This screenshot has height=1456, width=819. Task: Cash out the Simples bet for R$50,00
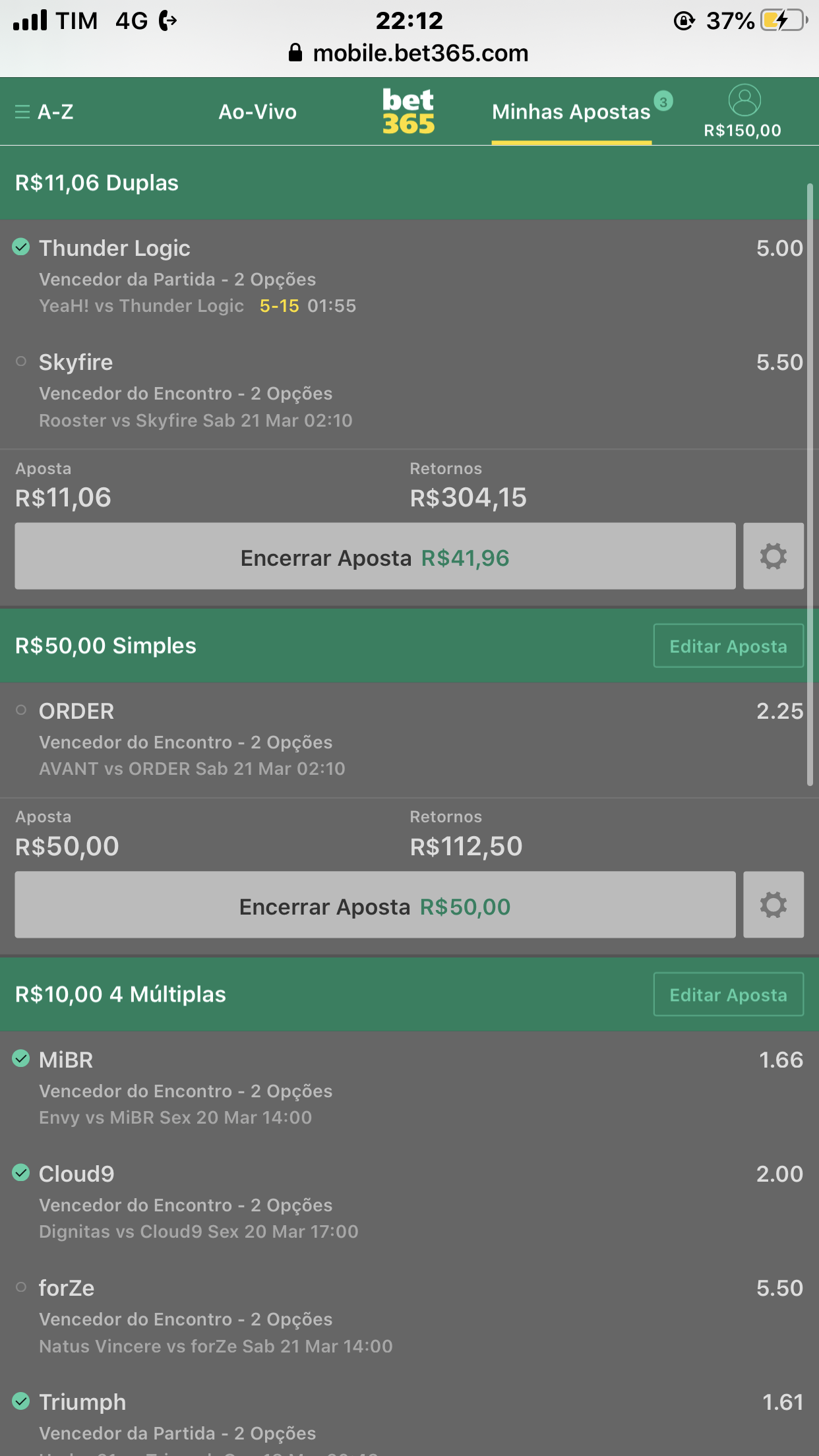[375, 906]
